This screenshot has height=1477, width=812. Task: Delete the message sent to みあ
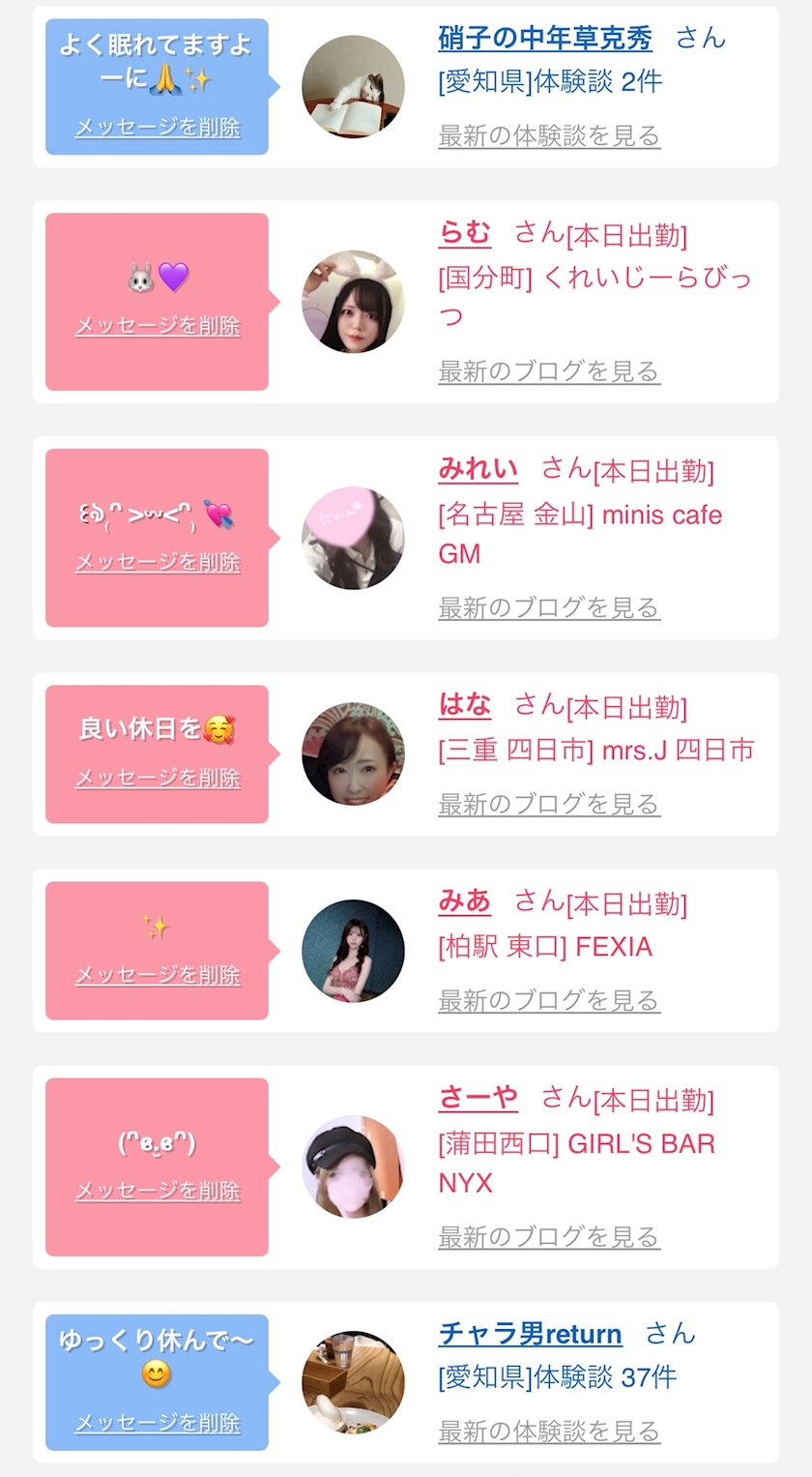pos(158,975)
